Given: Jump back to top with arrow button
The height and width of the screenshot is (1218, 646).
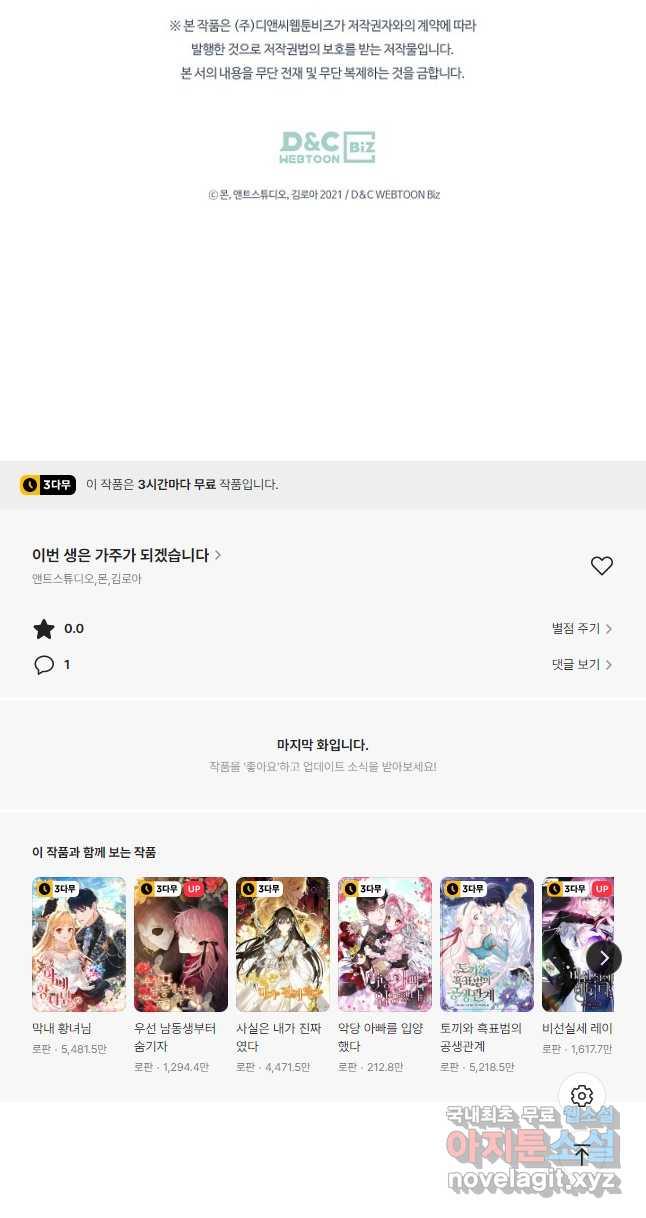Looking at the screenshot, I should point(582,1155).
